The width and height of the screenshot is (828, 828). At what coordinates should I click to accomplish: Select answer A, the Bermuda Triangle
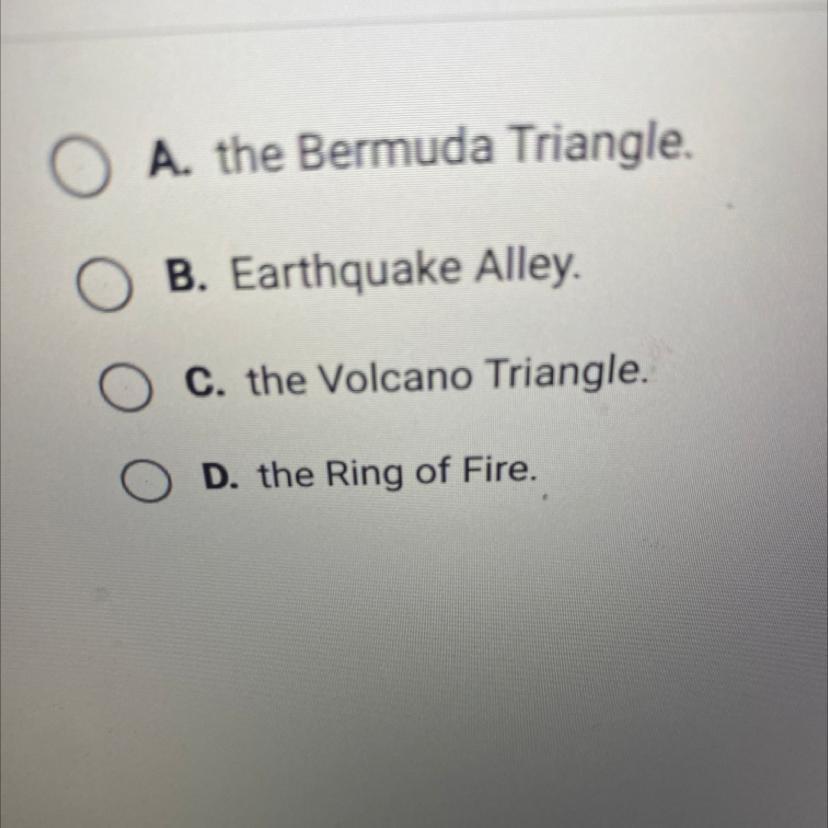[79, 168]
